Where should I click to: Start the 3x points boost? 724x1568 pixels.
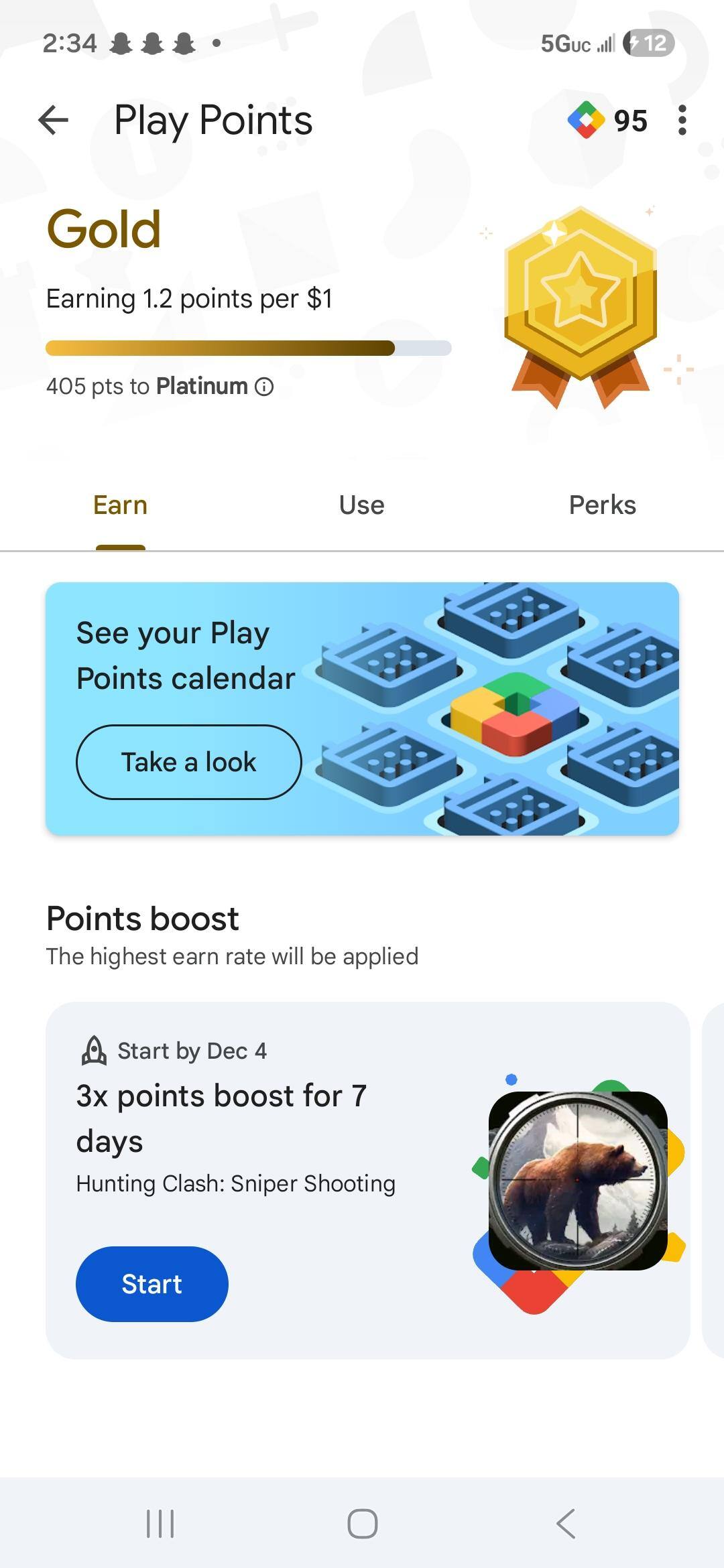point(152,1284)
